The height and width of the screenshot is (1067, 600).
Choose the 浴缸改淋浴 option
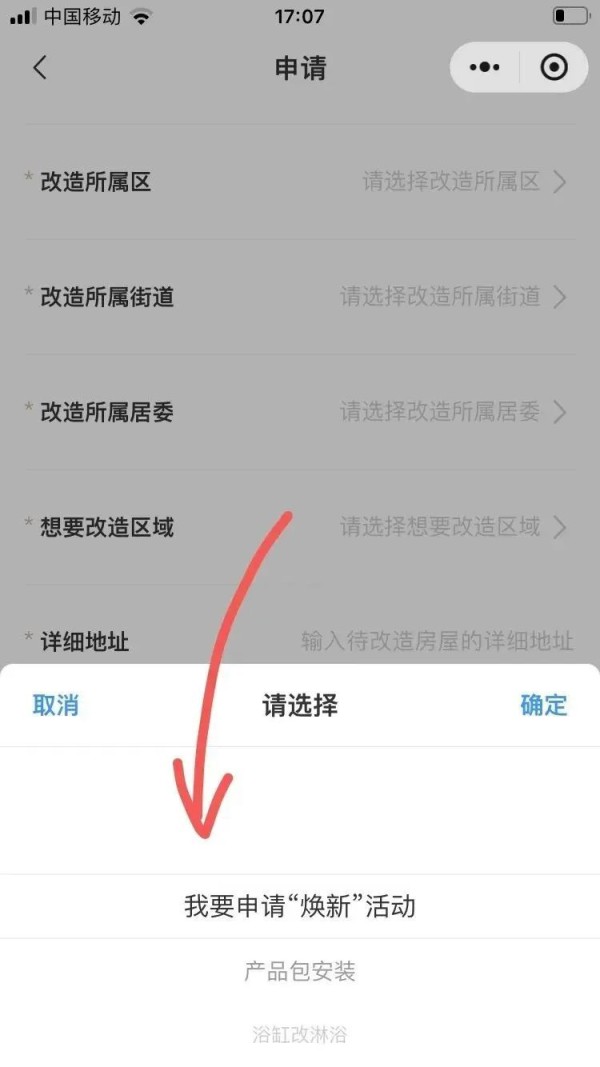pos(300,1035)
